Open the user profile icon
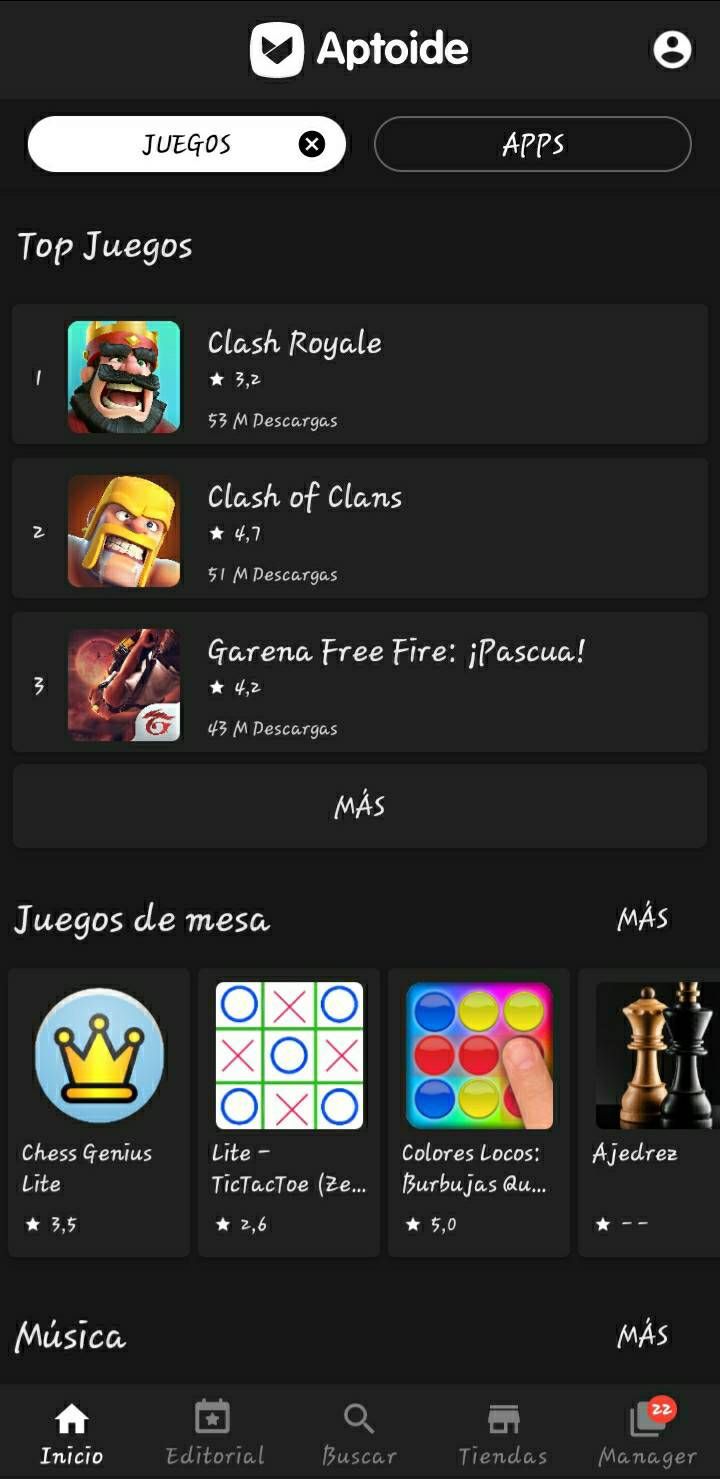Viewport: 720px width, 1479px height. (x=672, y=49)
